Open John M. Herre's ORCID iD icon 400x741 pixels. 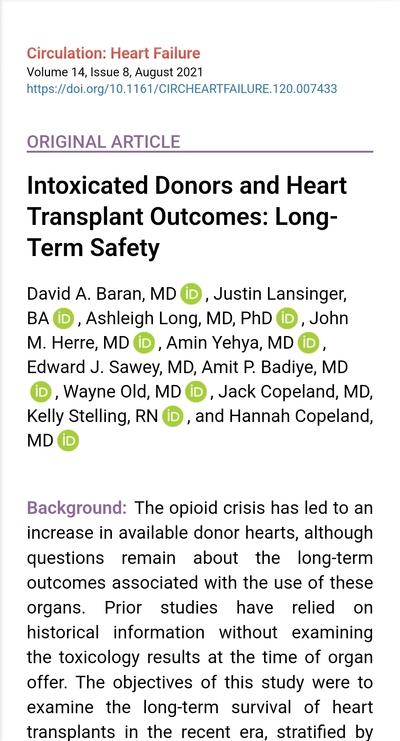[144, 343]
